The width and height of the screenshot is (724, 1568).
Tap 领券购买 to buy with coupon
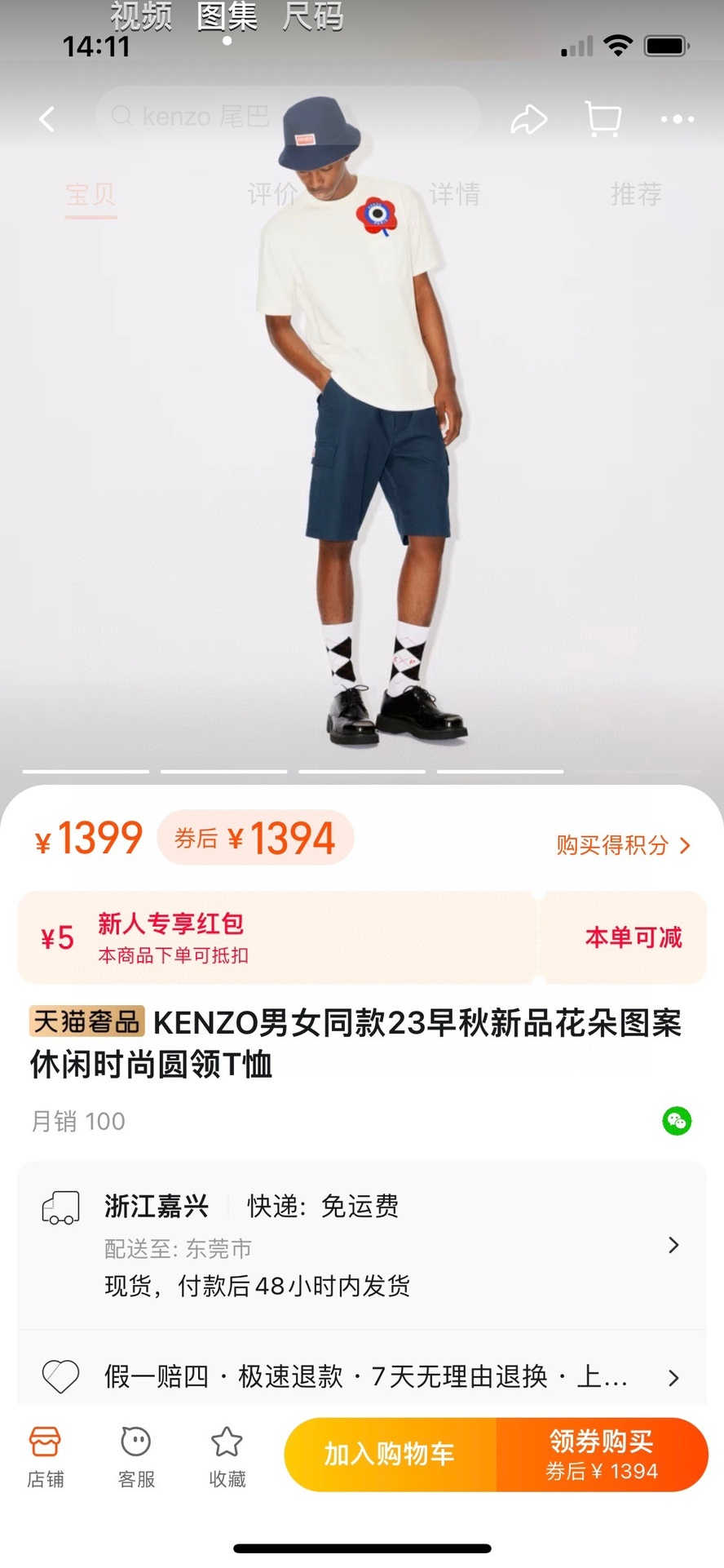click(602, 1455)
